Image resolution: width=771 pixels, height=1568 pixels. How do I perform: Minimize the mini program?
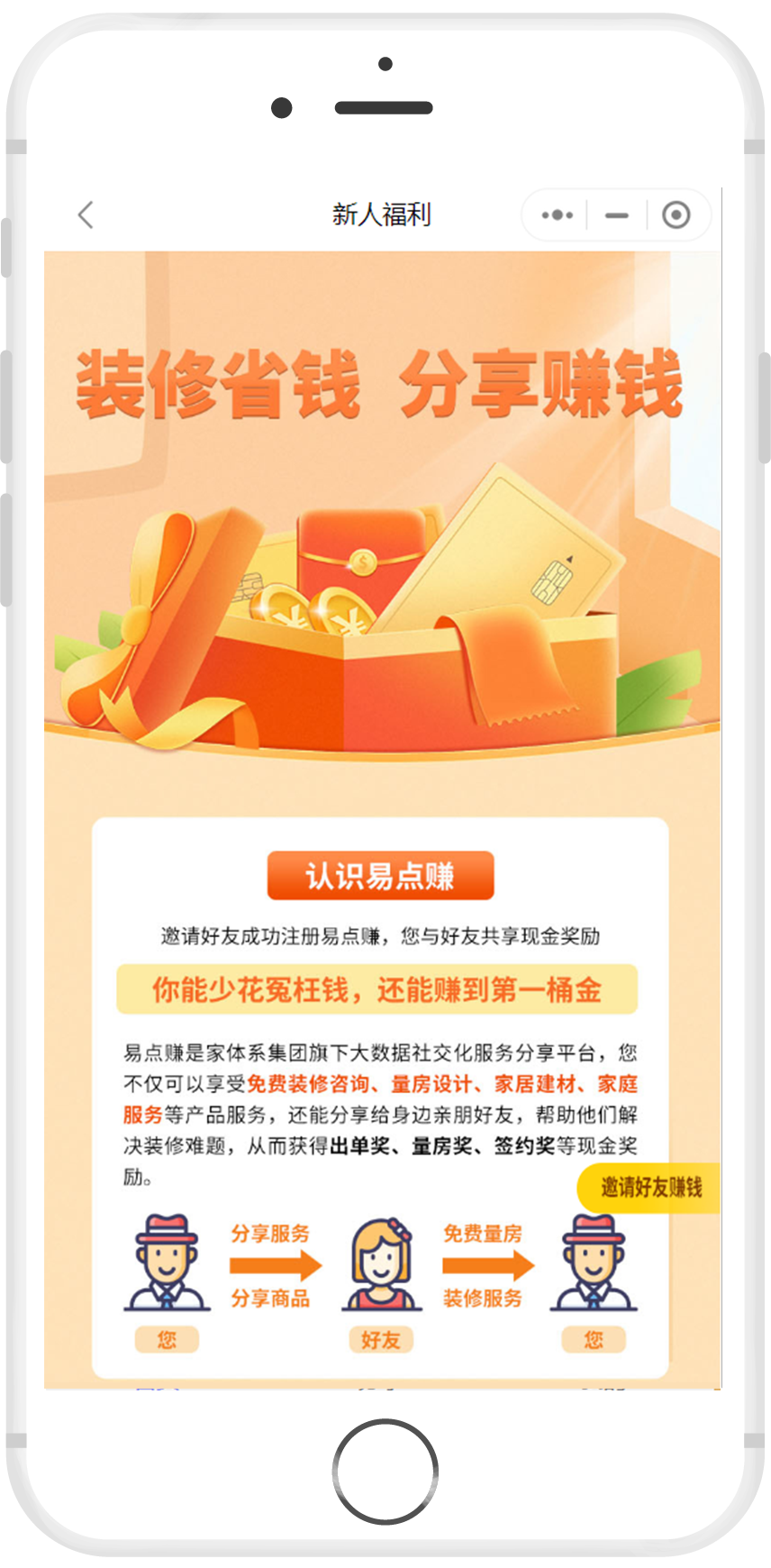617,215
